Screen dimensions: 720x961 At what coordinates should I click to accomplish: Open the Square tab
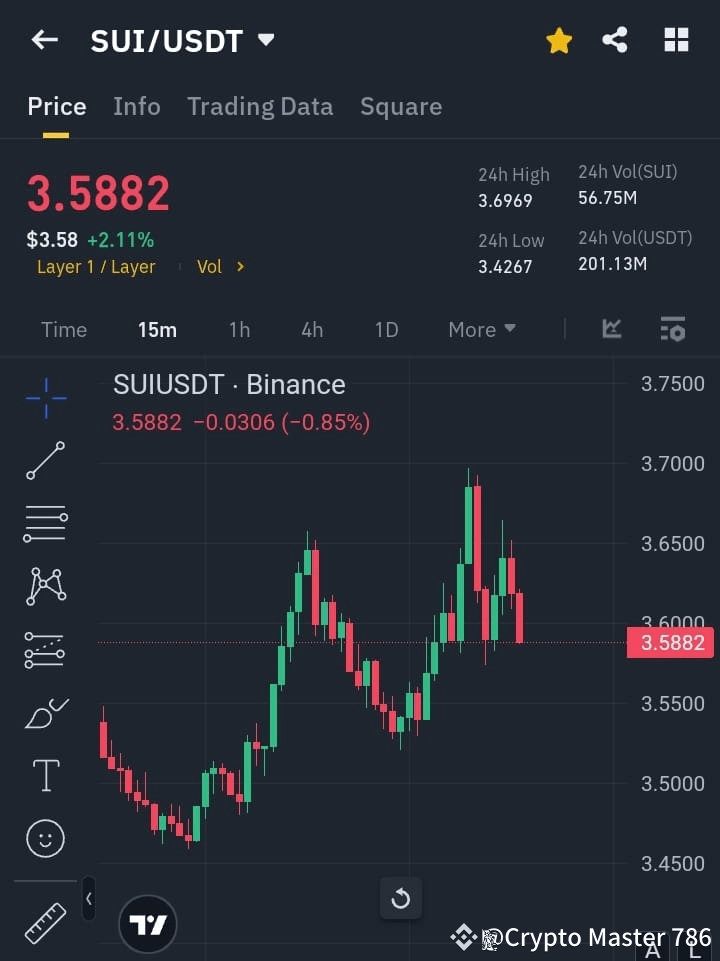[x=401, y=106]
